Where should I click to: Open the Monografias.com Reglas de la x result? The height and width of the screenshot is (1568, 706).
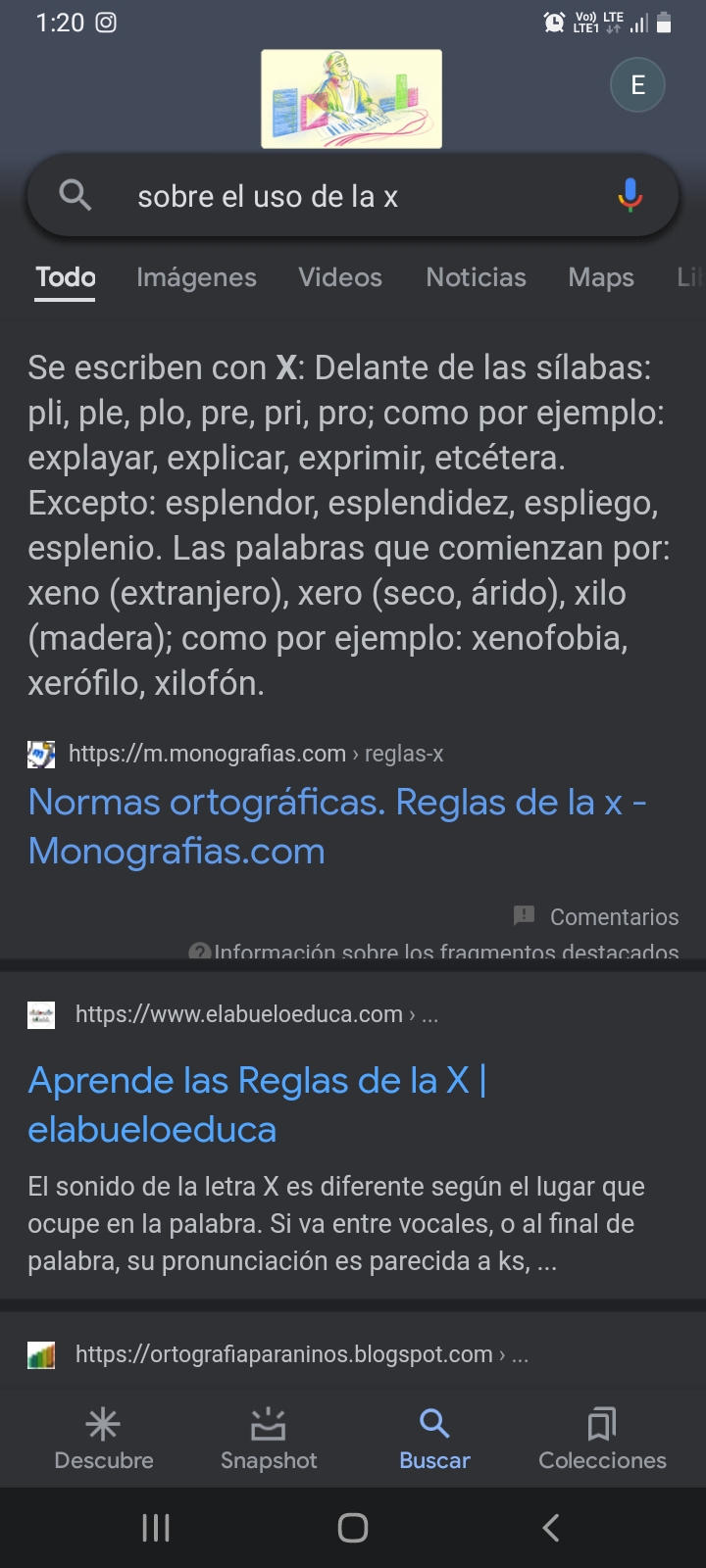(x=336, y=826)
